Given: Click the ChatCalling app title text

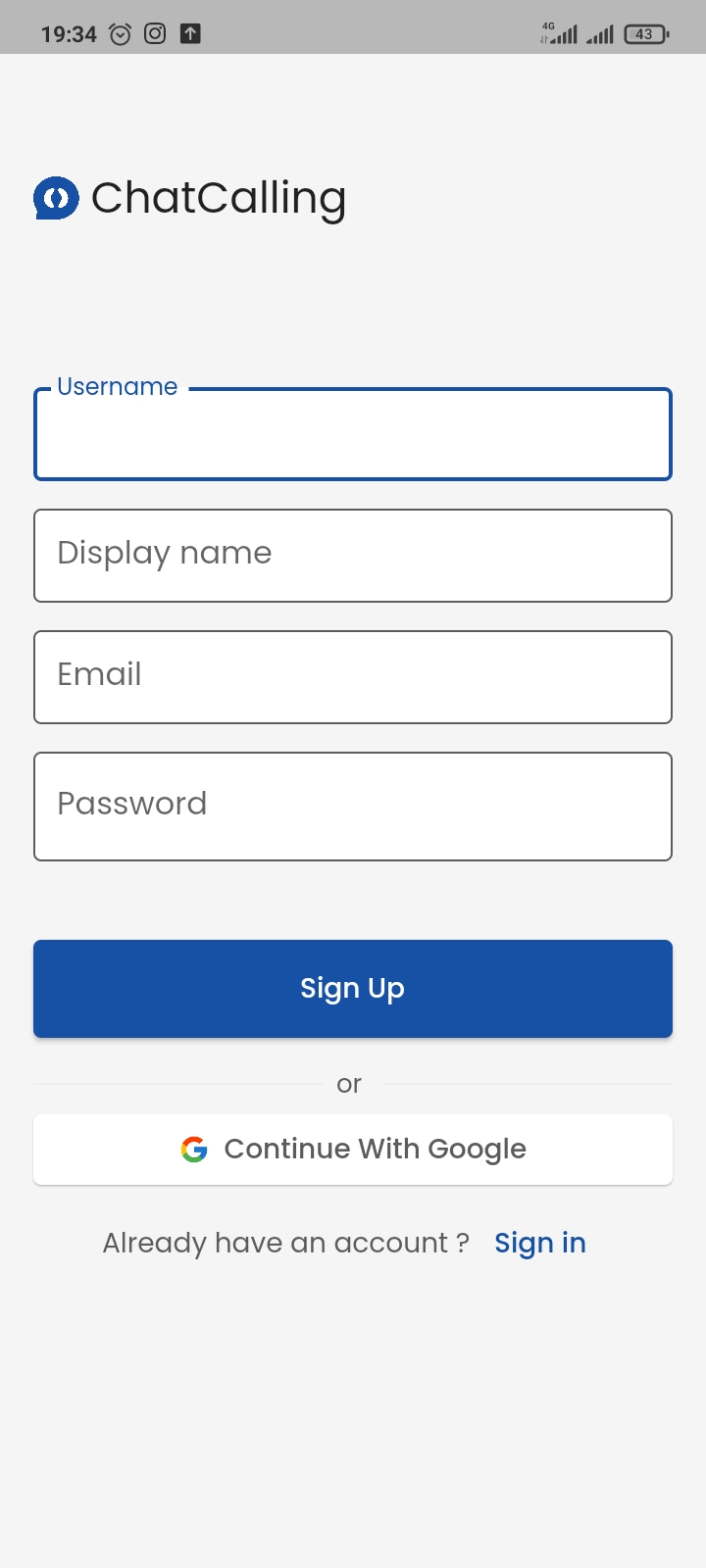Looking at the screenshot, I should point(218,198).
